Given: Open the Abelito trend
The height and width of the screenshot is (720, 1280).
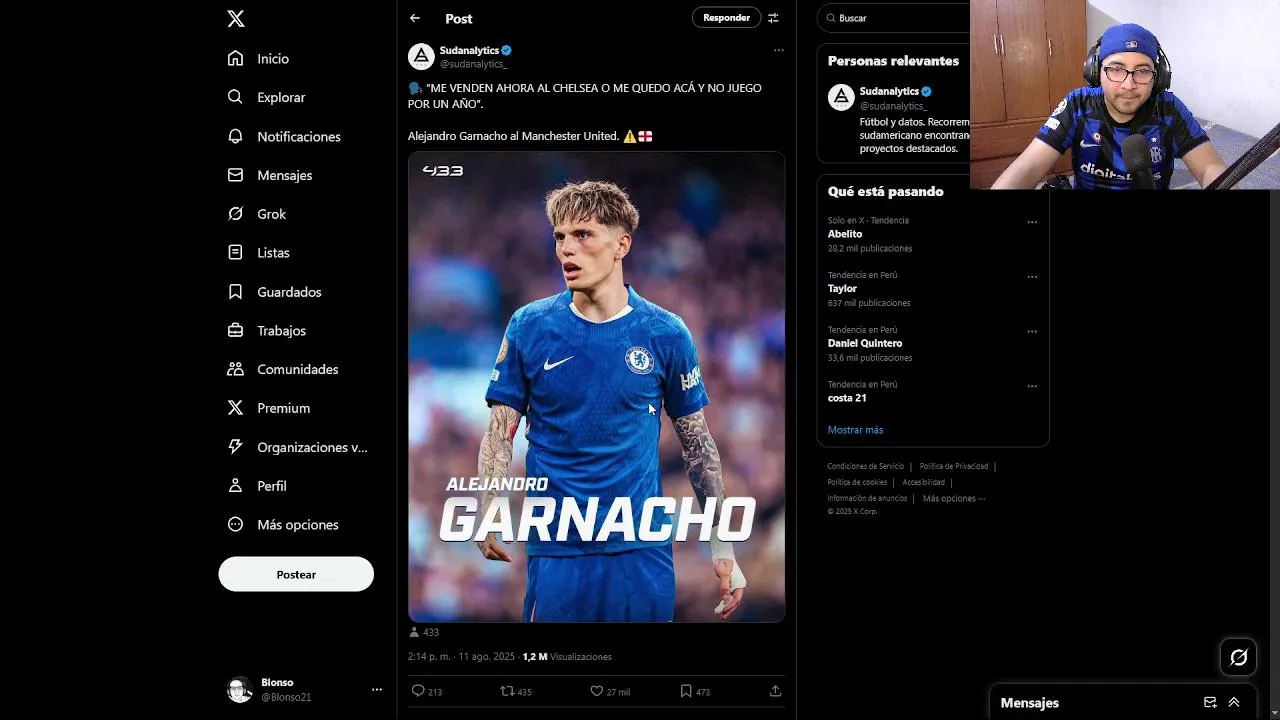Looking at the screenshot, I should coord(845,234).
